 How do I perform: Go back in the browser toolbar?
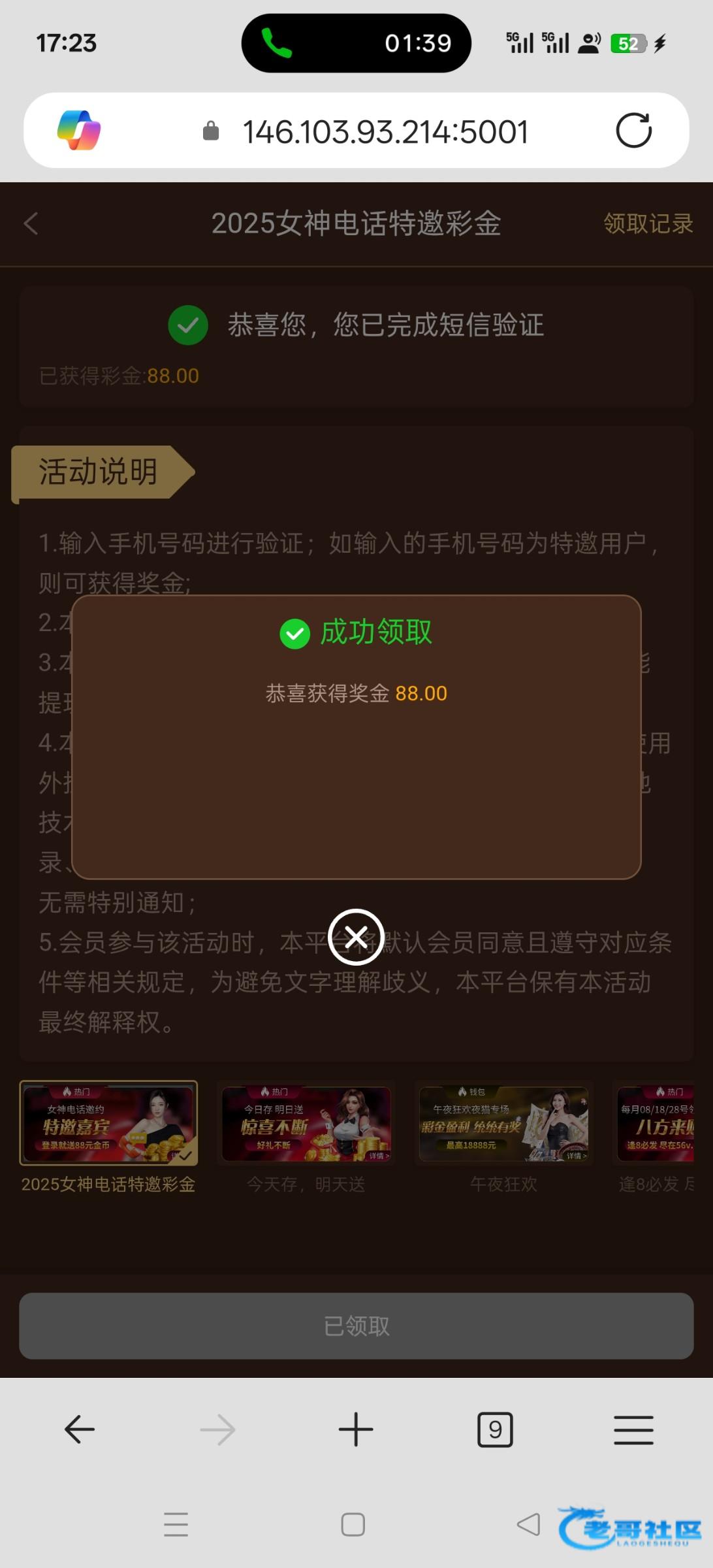pyautogui.click(x=80, y=1429)
